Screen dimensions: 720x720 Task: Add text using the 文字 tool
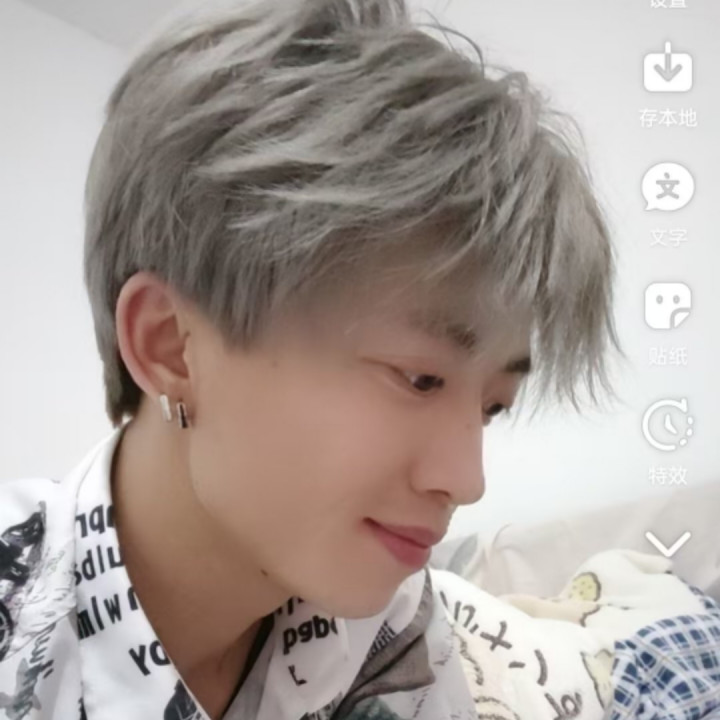coord(667,188)
